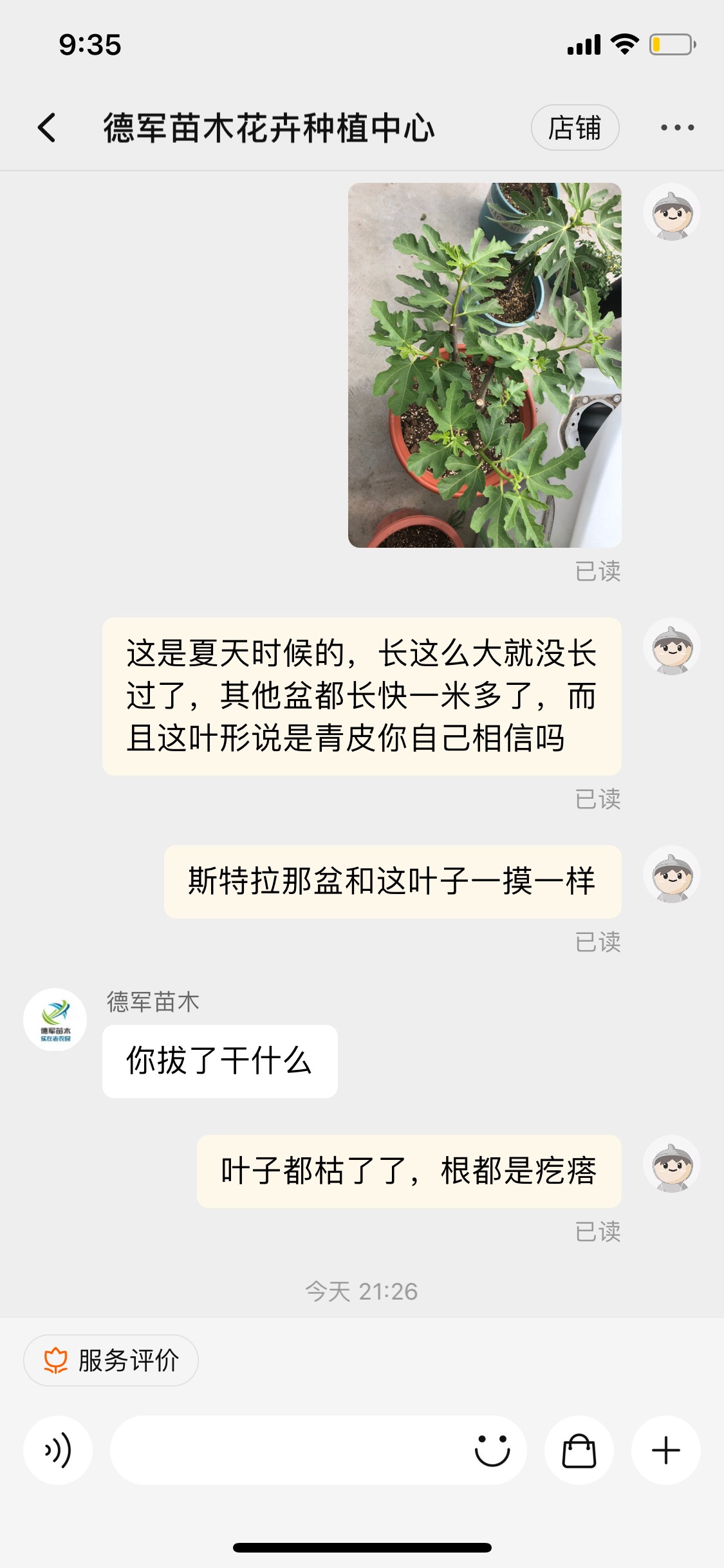724x1568 pixels.
Task: Focus the message text field
Action: click(286, 1450)
